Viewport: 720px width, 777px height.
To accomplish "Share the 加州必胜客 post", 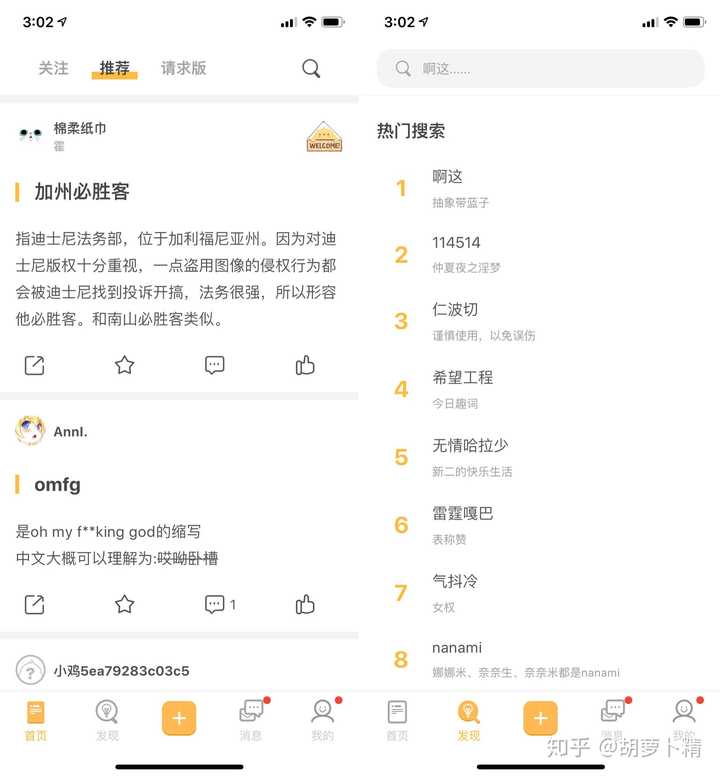I will 34,365.
